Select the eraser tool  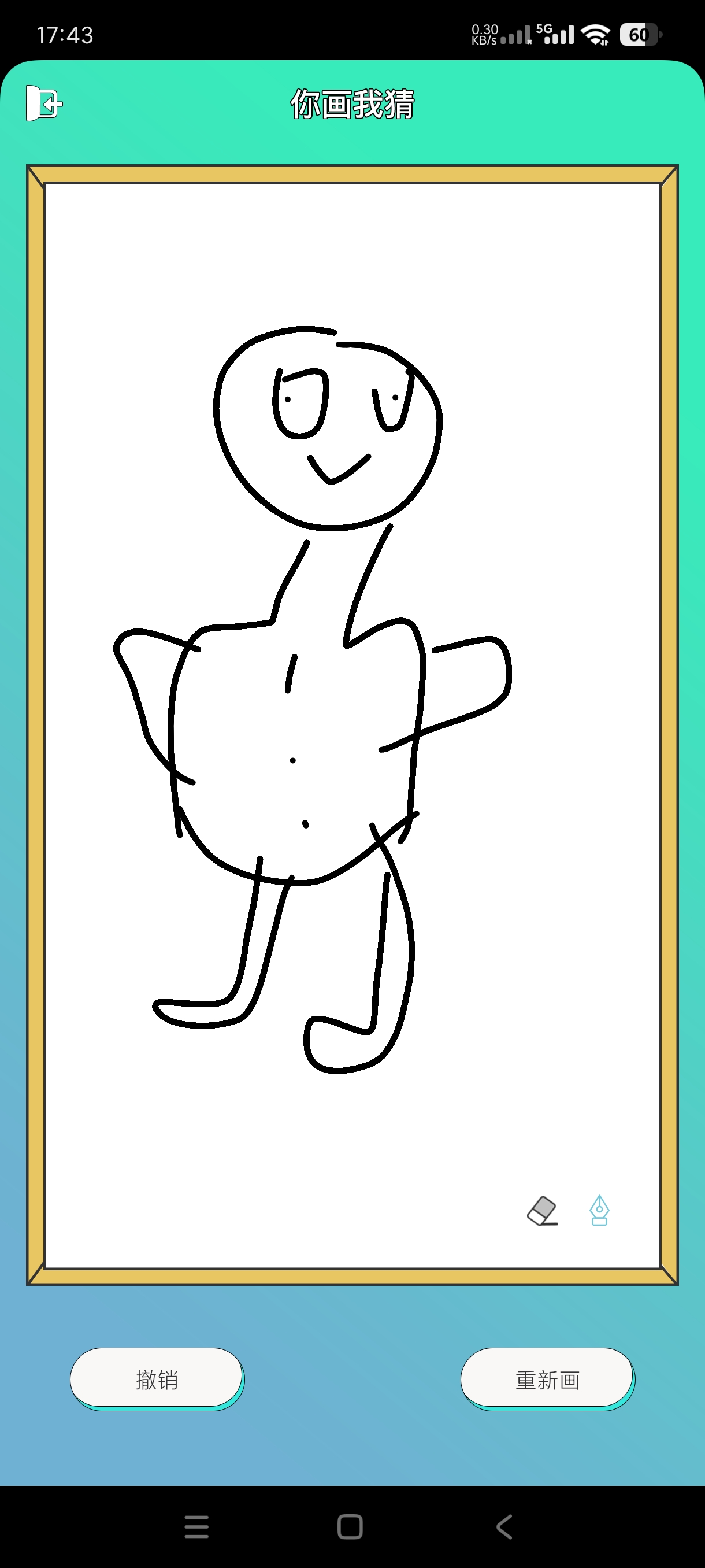pyautogui.click(x=541, y=1211)
